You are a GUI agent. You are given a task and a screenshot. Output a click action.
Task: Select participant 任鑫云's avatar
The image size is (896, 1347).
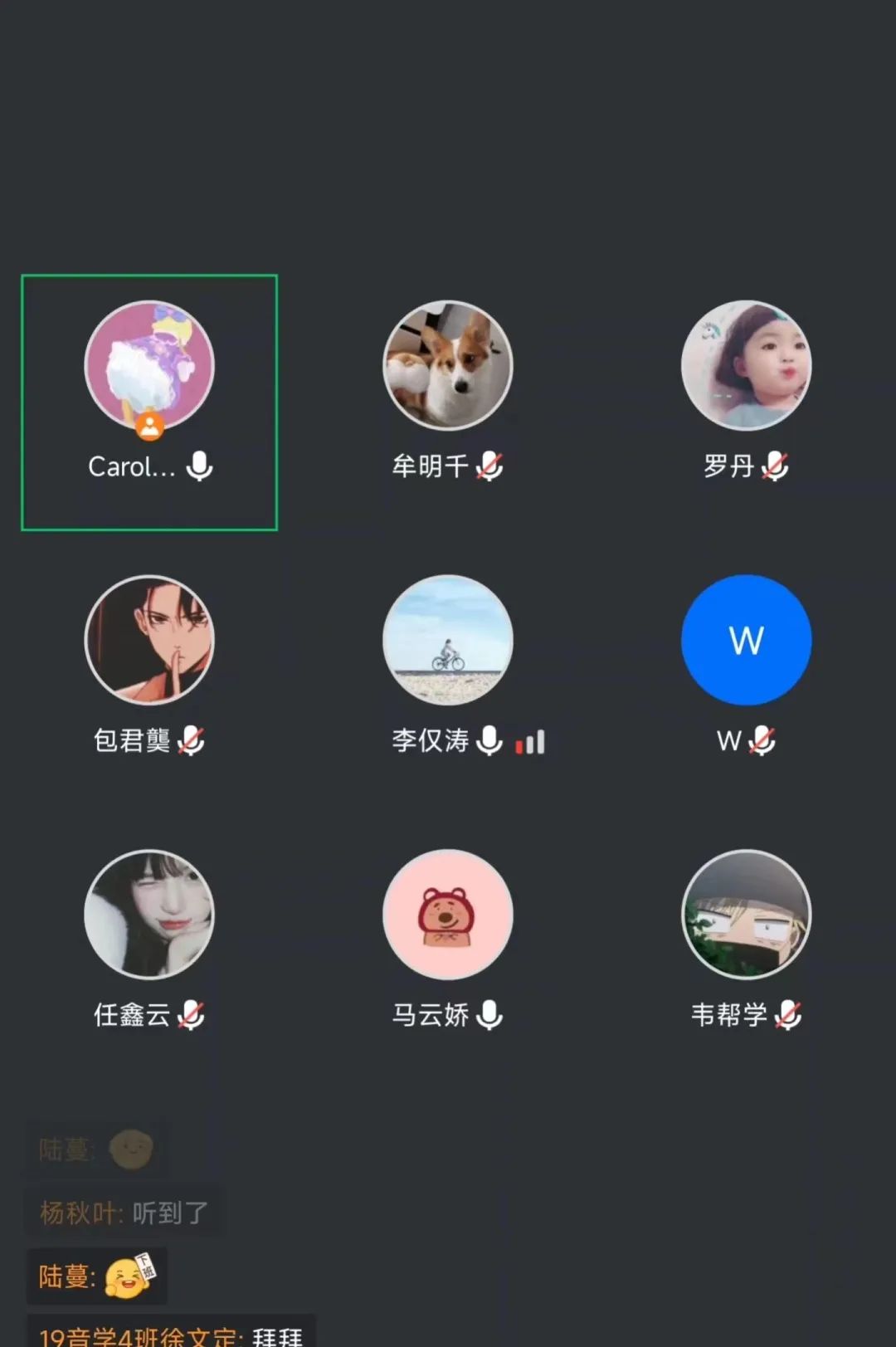(x=149, y=914)
